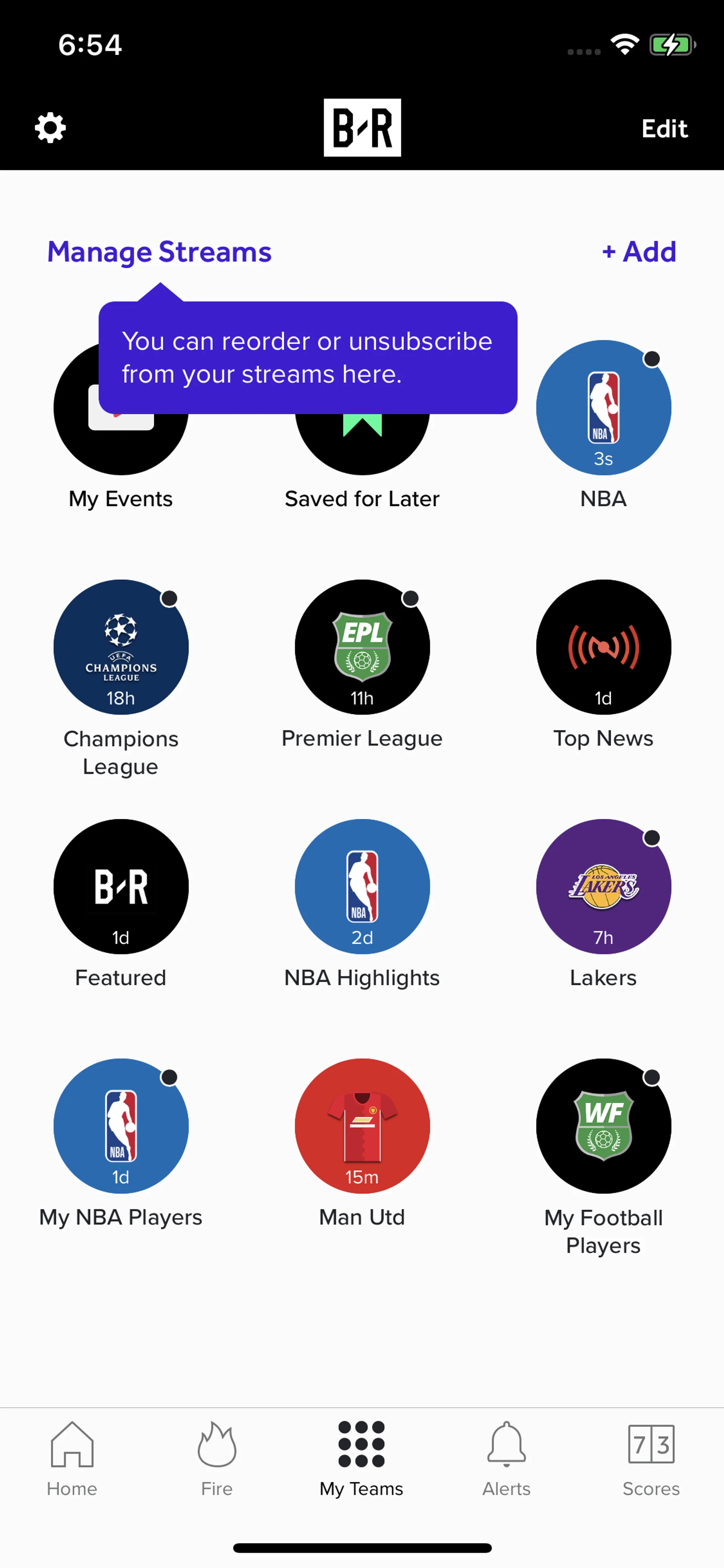Open My NBA Players stream

[x=120, y=1126]
